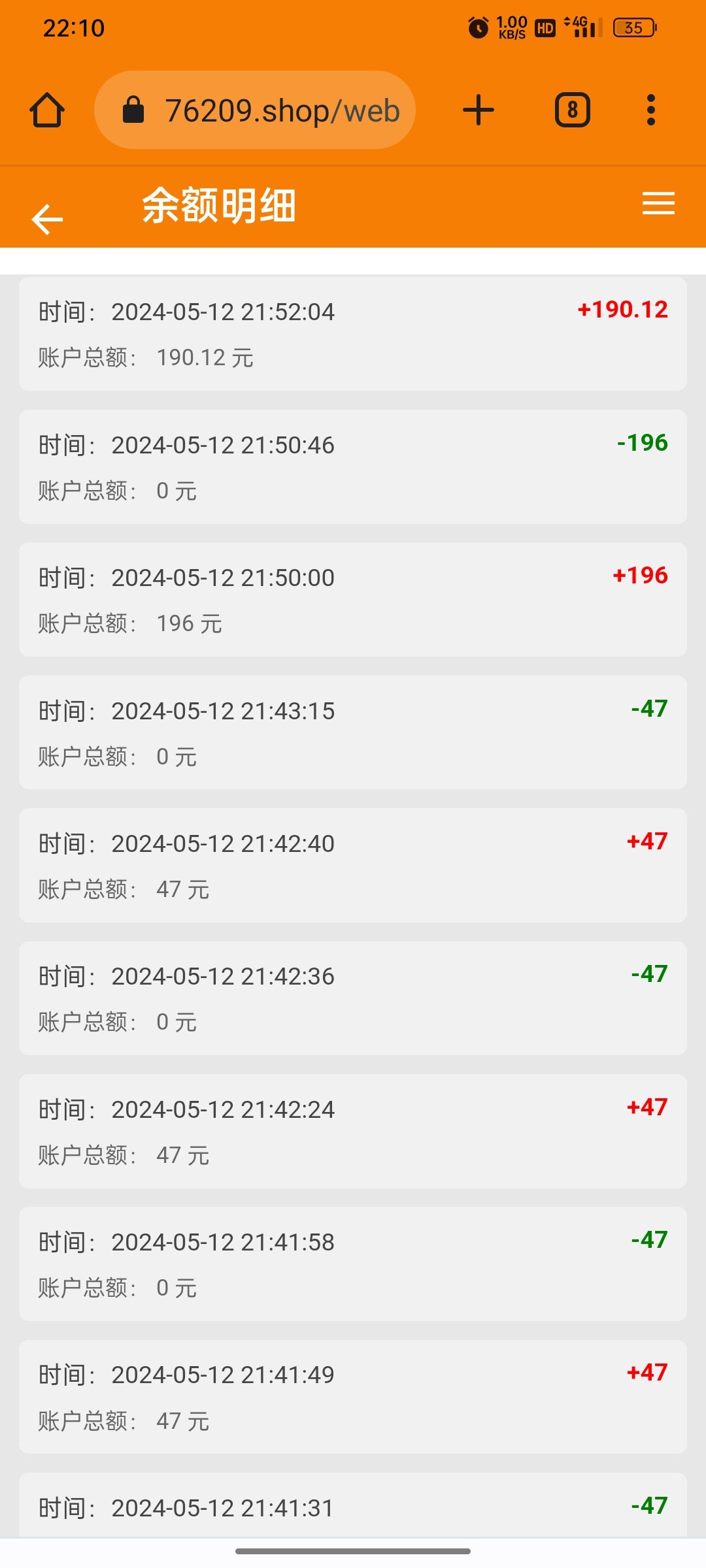Open the browser three-dot overflow menu

pyautogui.click(x=650, y=109)
